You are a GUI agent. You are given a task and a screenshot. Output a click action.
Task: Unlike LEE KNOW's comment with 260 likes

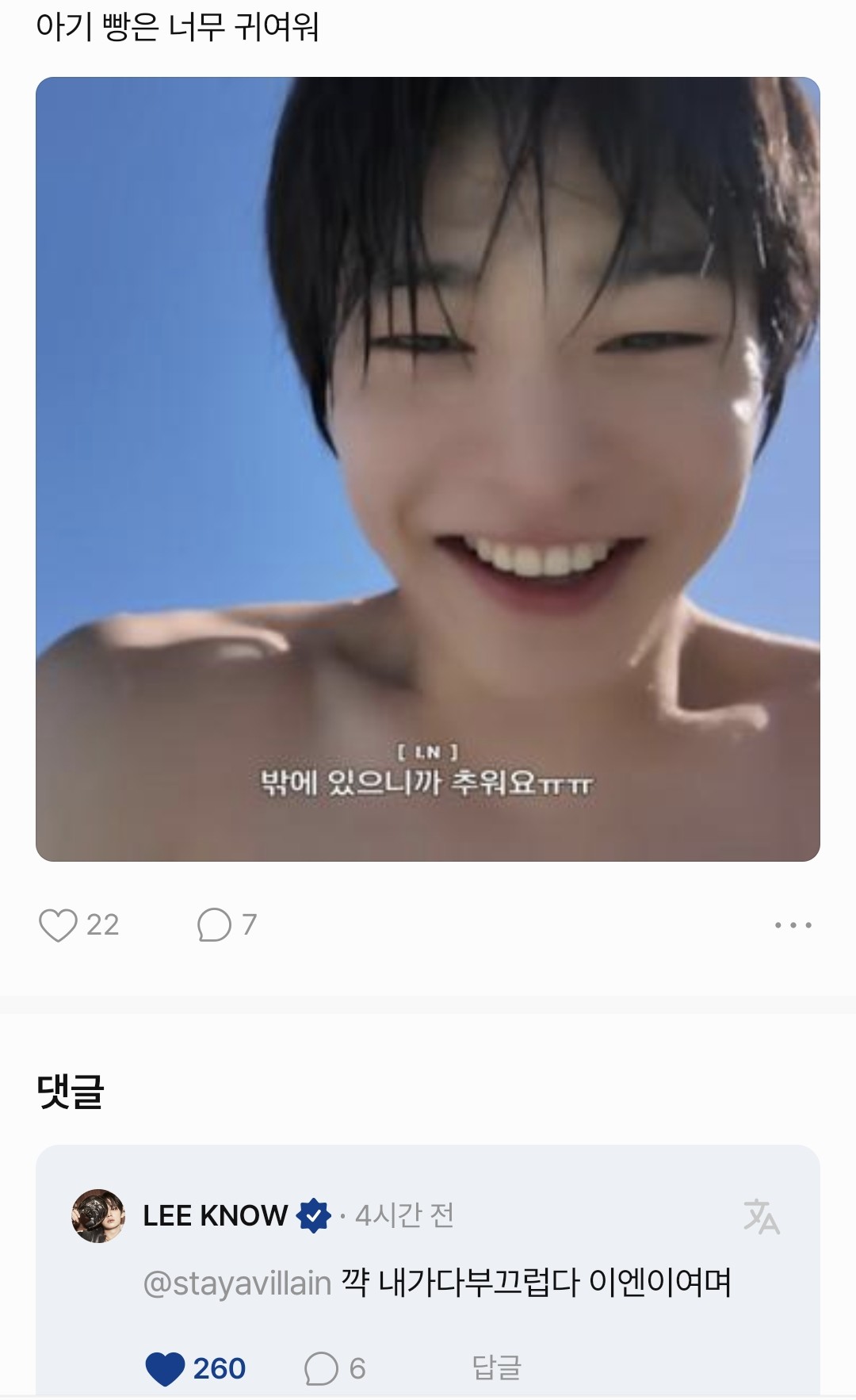[166, 1368]
